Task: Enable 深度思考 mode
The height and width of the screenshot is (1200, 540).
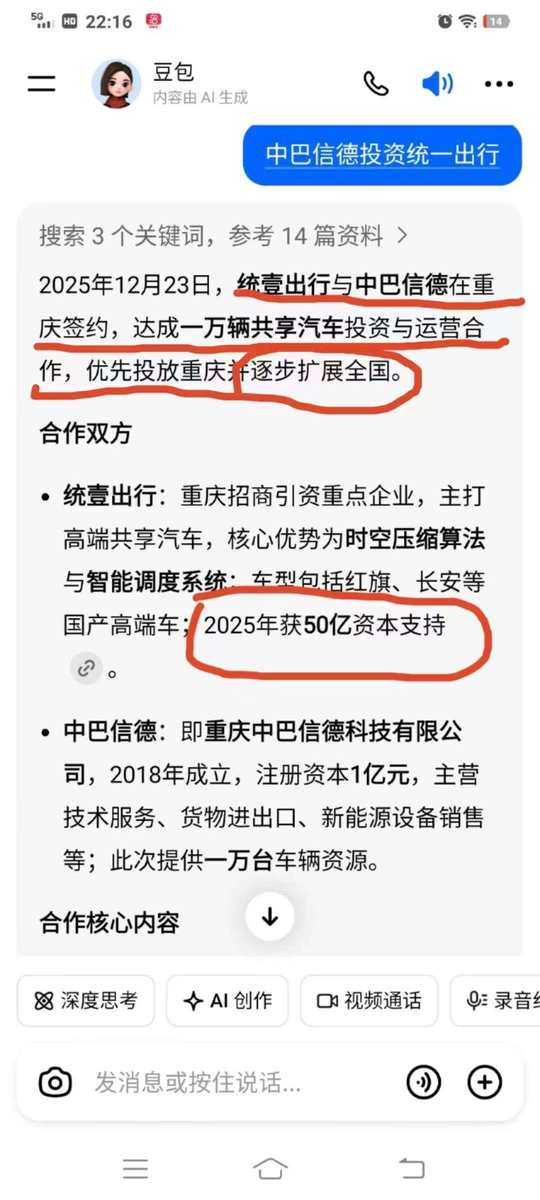Action: [86, 1000]
